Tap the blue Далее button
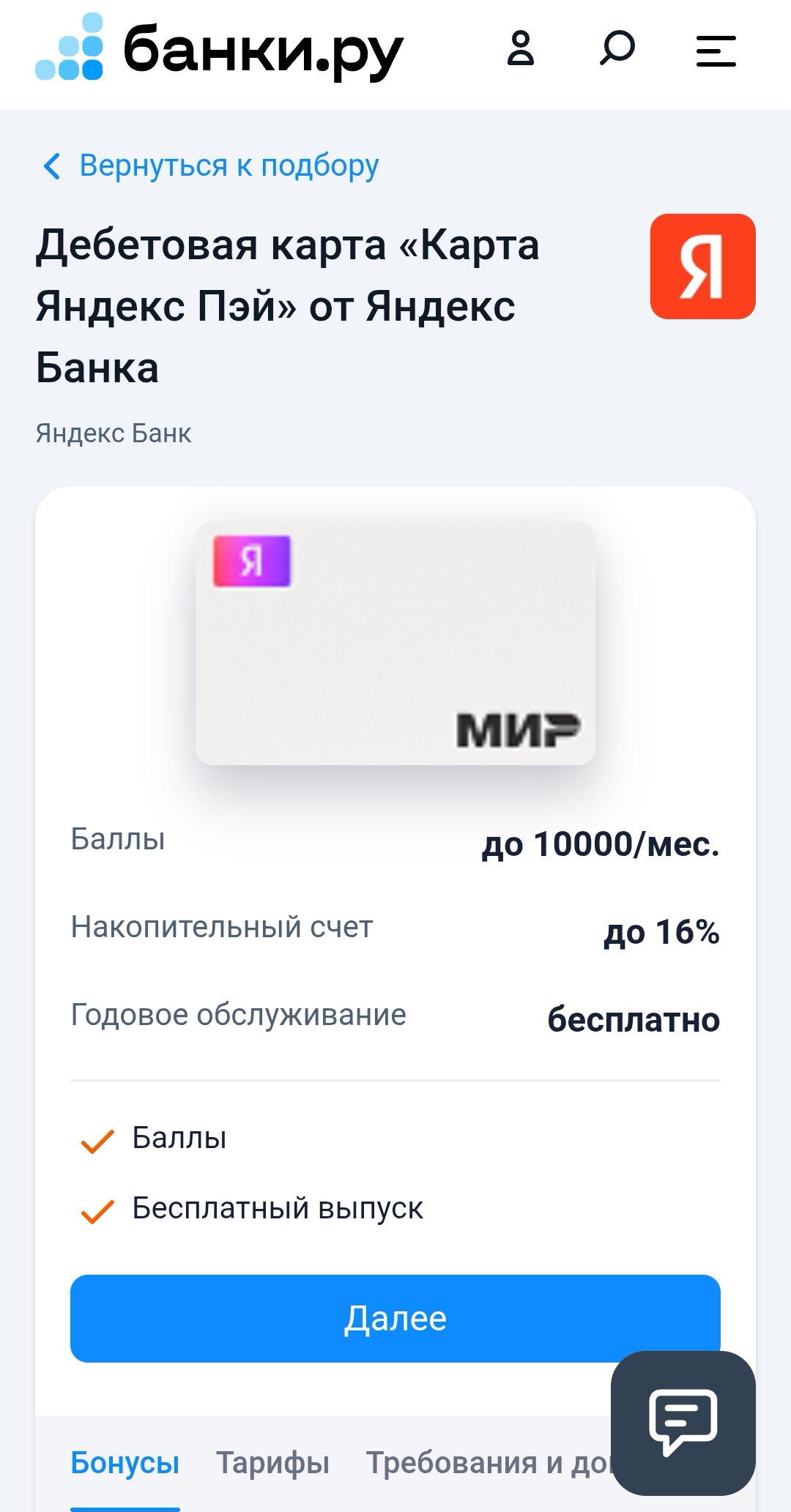Image resolution: width=791 pixels, height=1512 pixels. tap(395, 1318)
